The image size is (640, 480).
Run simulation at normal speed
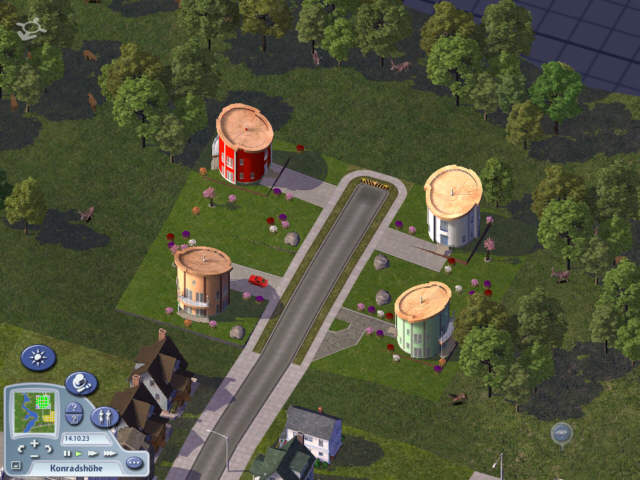78,453
